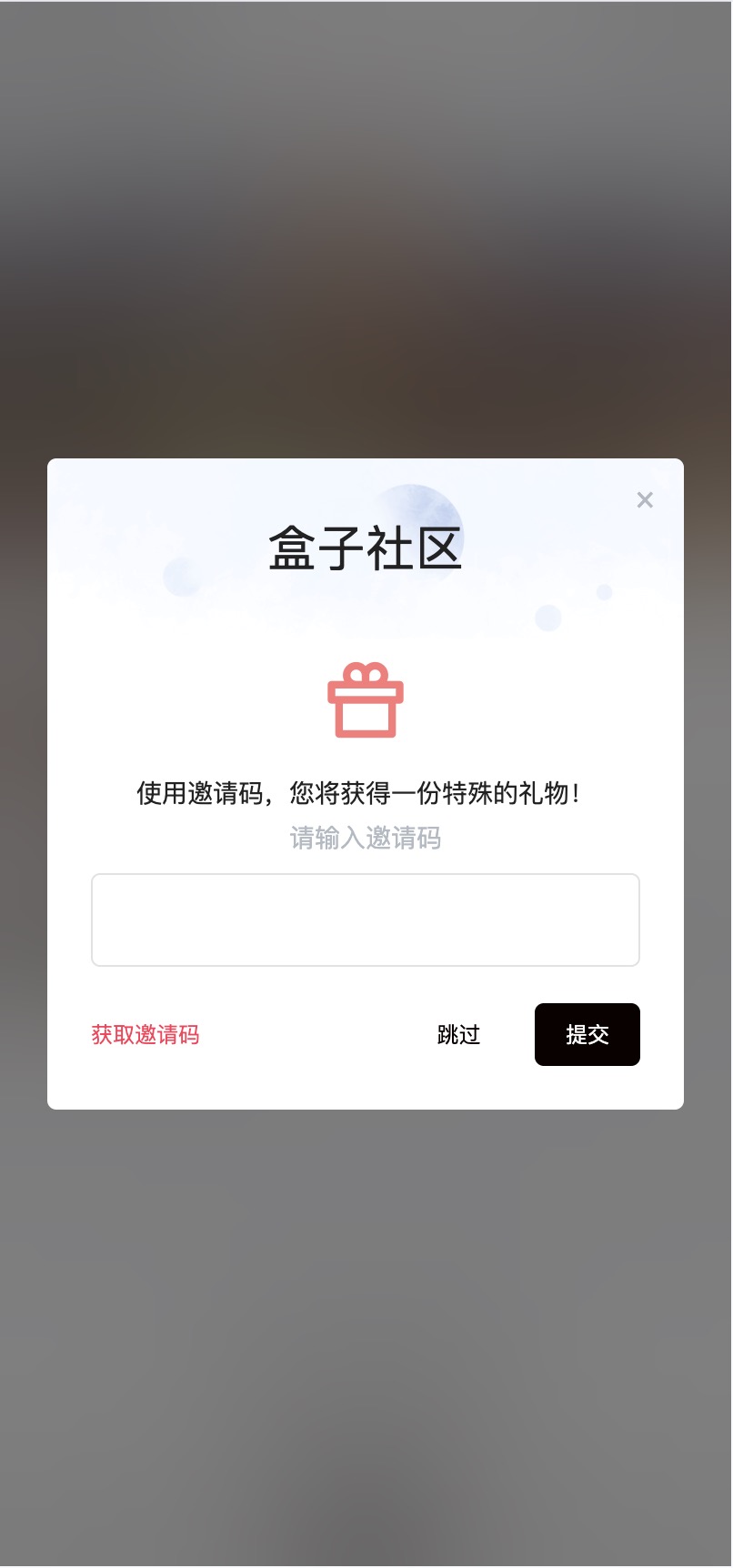
Task: Tap the gift illustration above the invite message
Action: click(366, 699)
